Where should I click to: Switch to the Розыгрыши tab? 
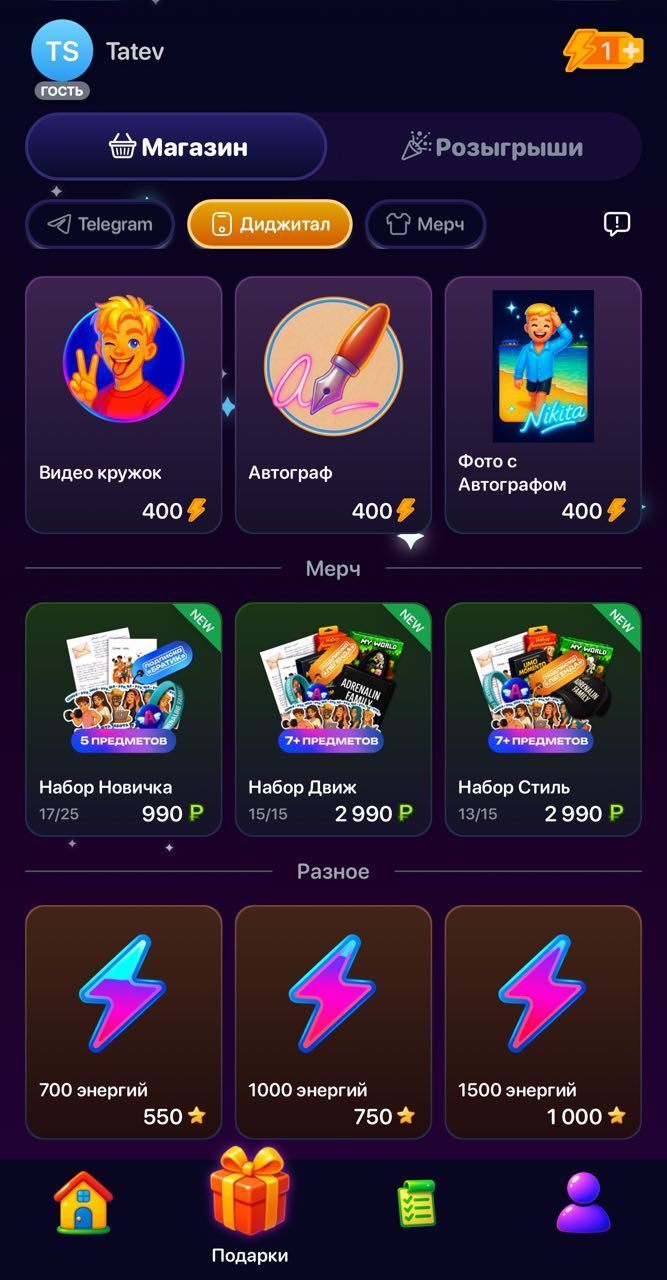pos(492,148)
